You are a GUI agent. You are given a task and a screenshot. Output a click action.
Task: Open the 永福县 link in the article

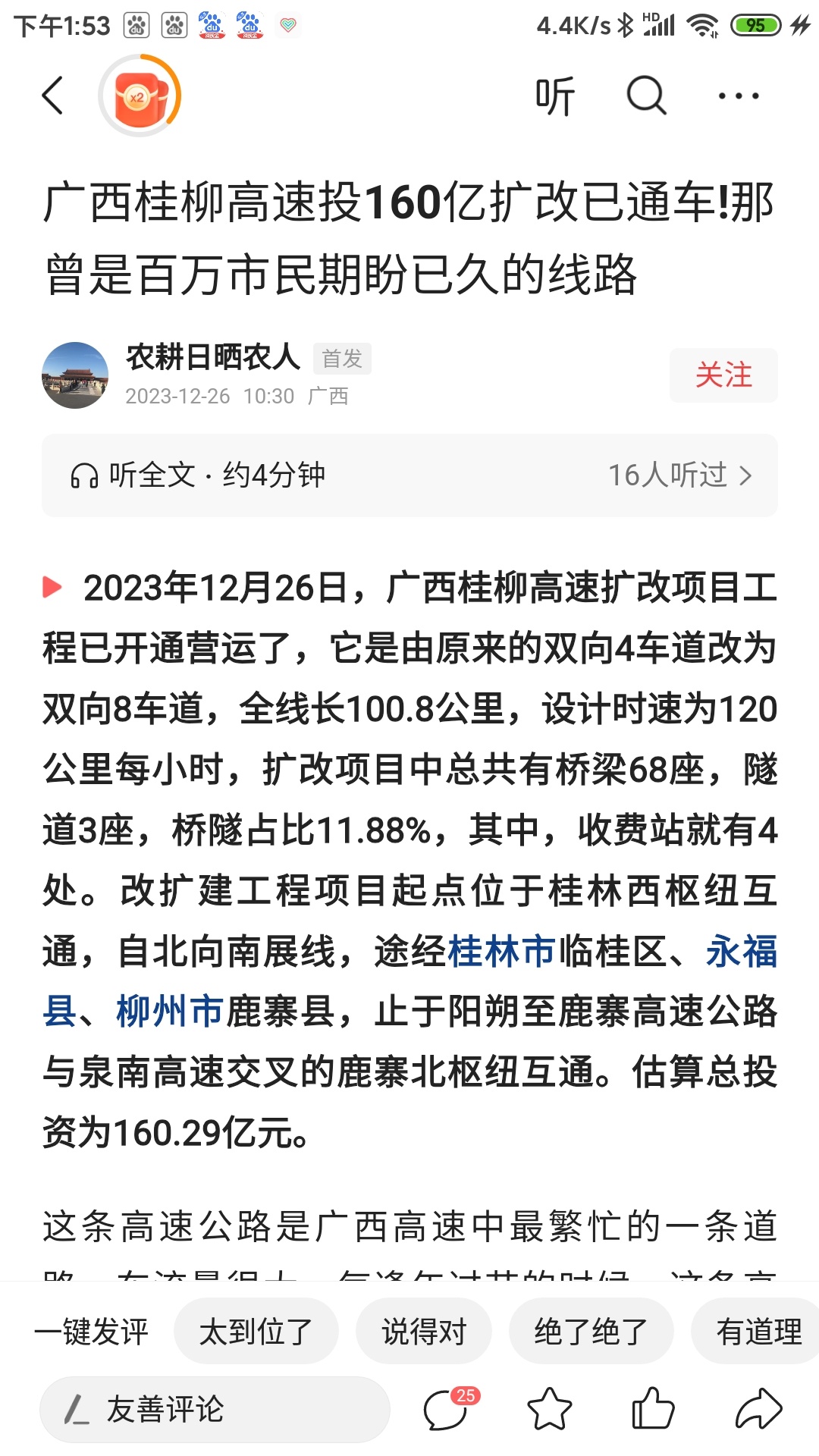(x=741, y=951)
